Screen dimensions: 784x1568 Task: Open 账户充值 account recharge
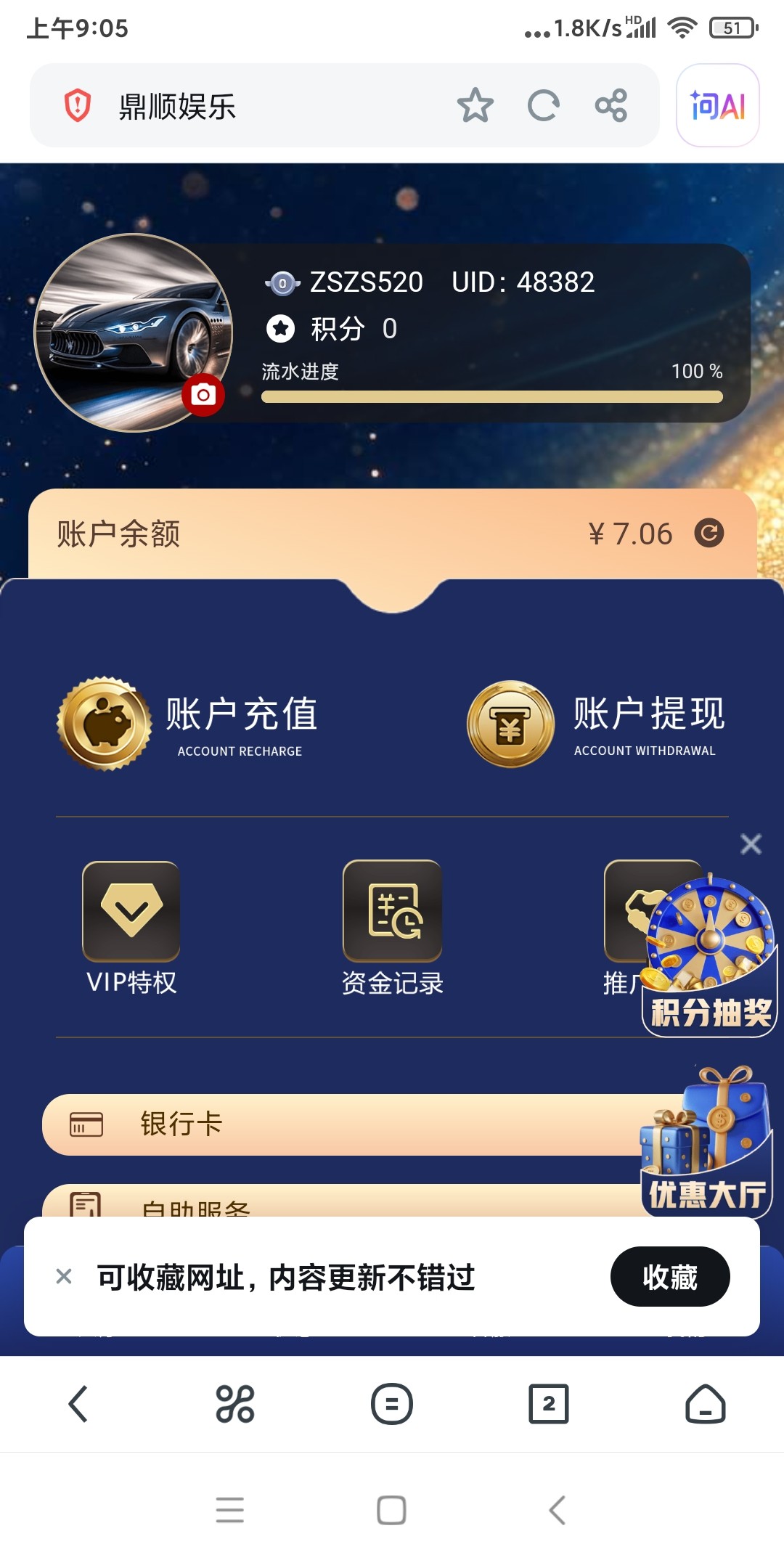189,724
